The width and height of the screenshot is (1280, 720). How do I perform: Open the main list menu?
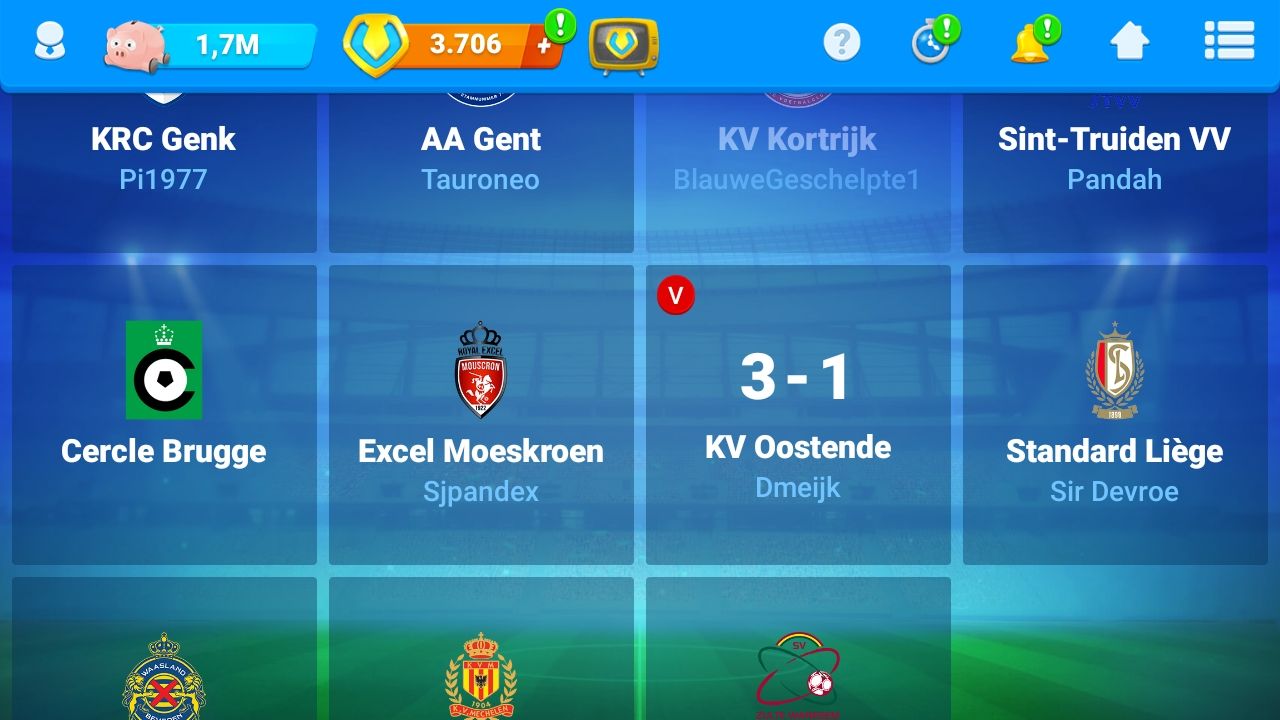point(1229,42)
